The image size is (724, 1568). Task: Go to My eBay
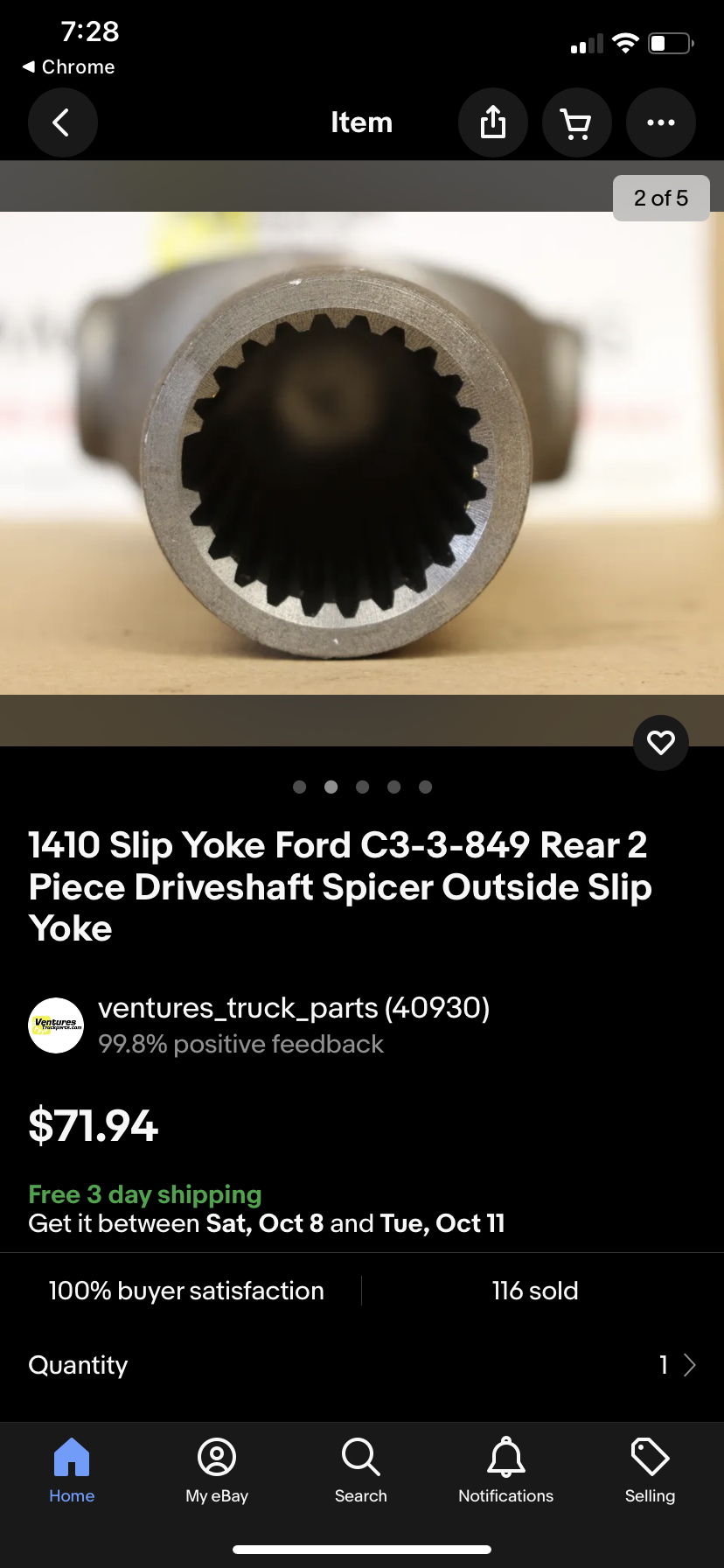[216, 1470]
